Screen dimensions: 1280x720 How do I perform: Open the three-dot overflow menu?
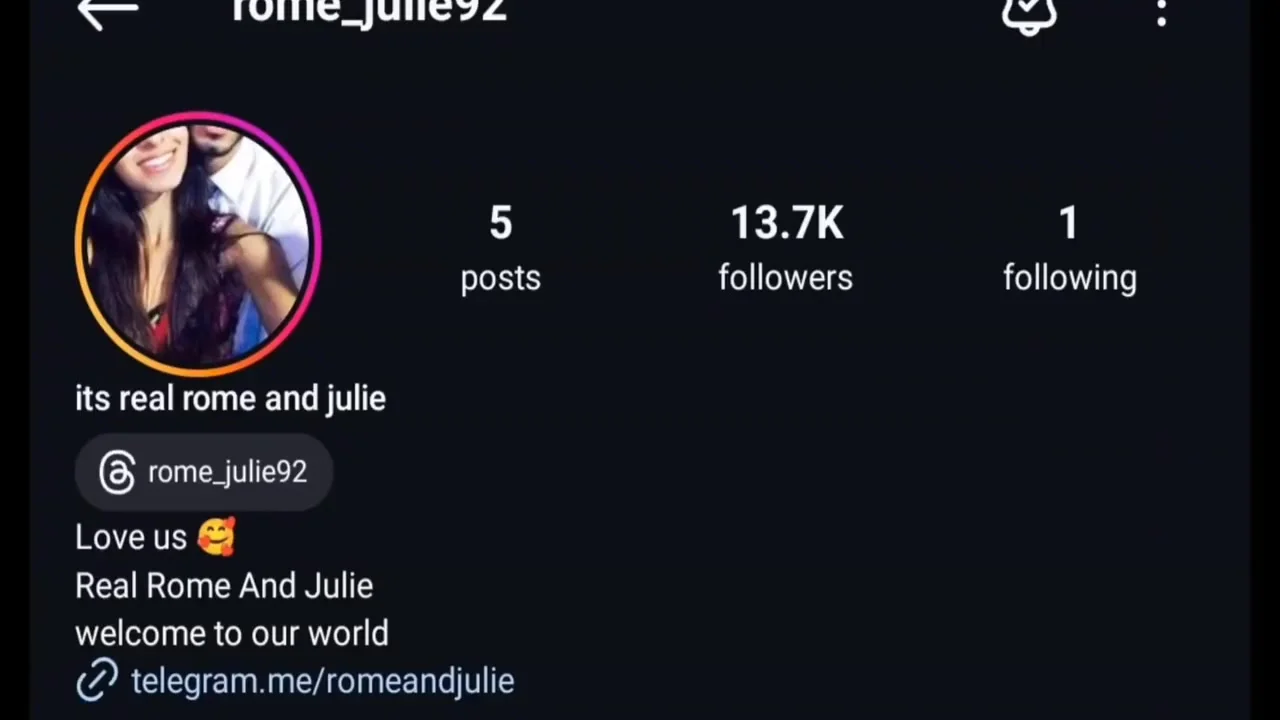(x=1161, y=13)
